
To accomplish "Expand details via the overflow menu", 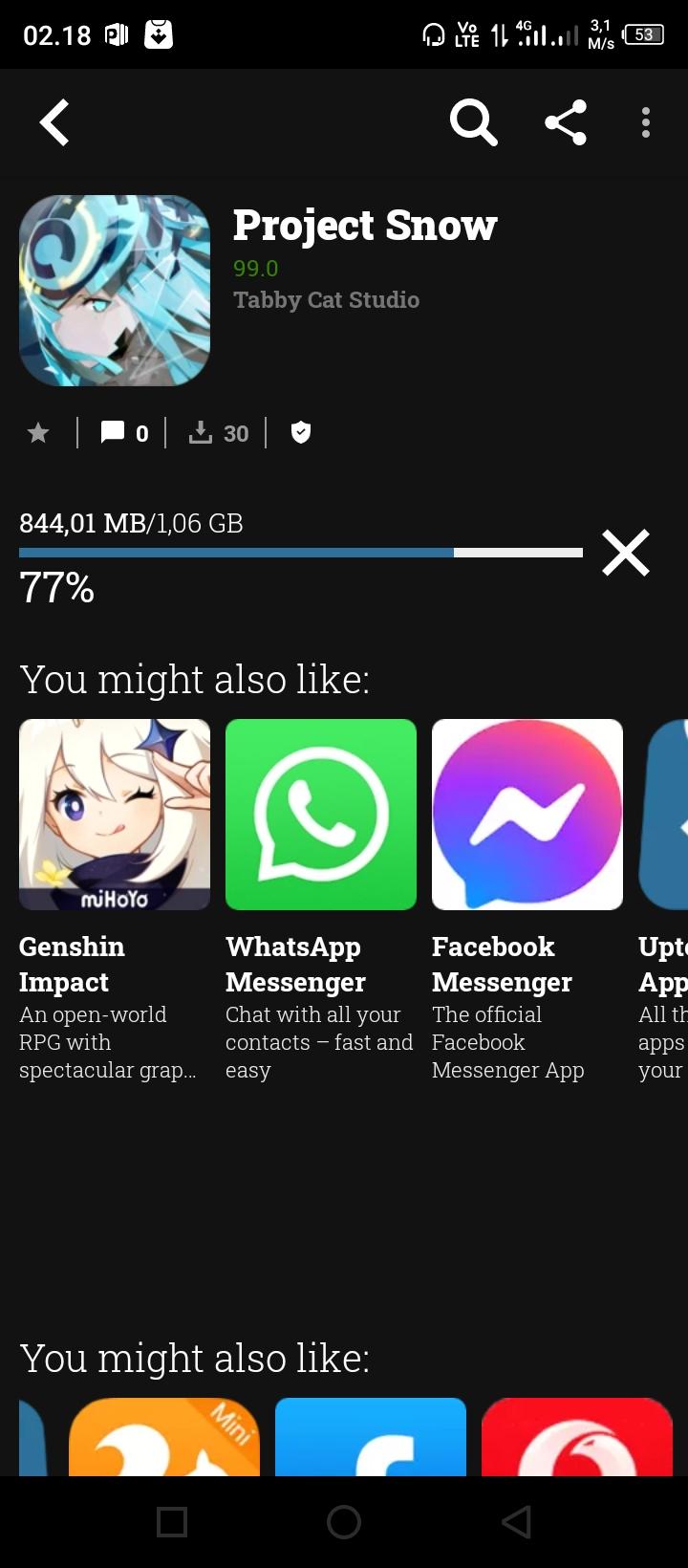I will tap(645, 122).
